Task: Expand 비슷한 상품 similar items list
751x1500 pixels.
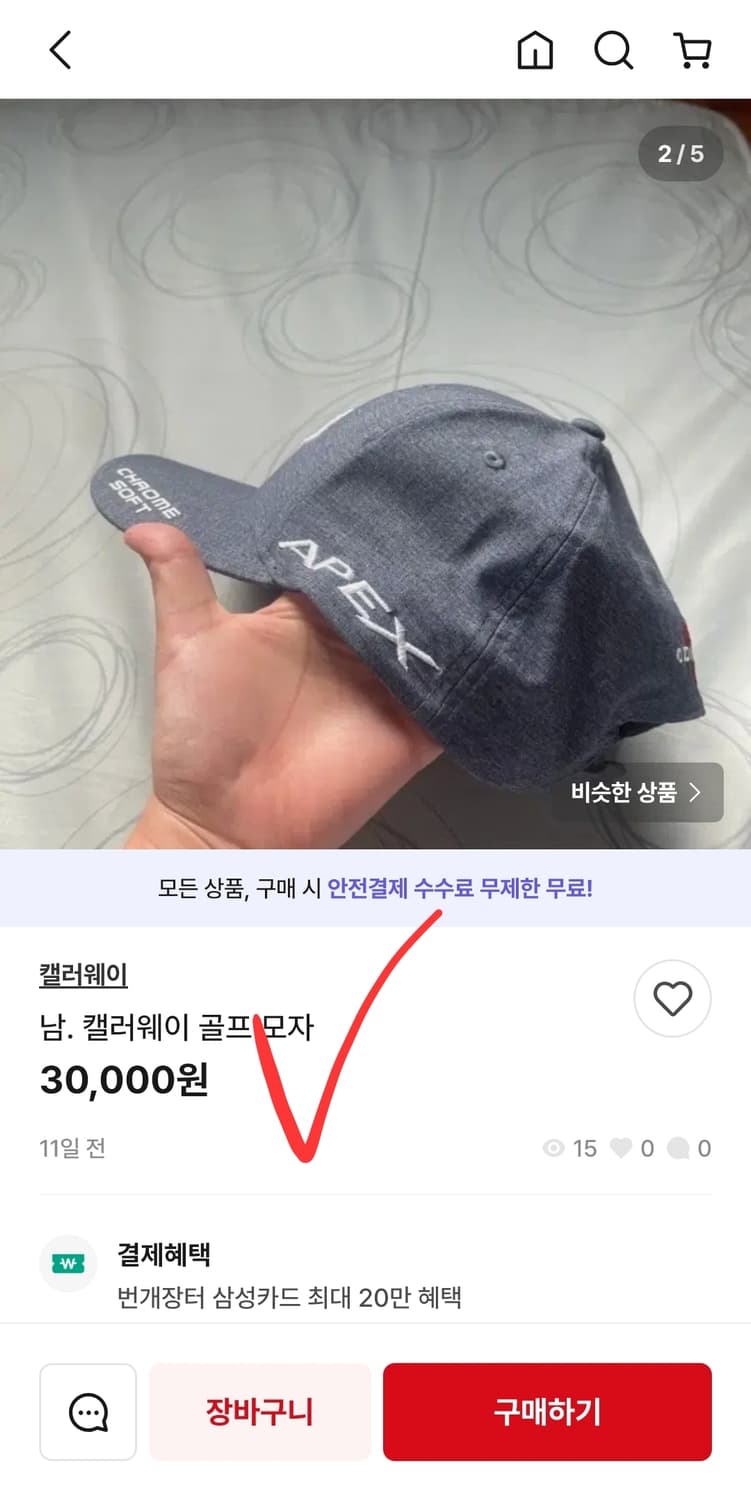Action: coord(637,792)
